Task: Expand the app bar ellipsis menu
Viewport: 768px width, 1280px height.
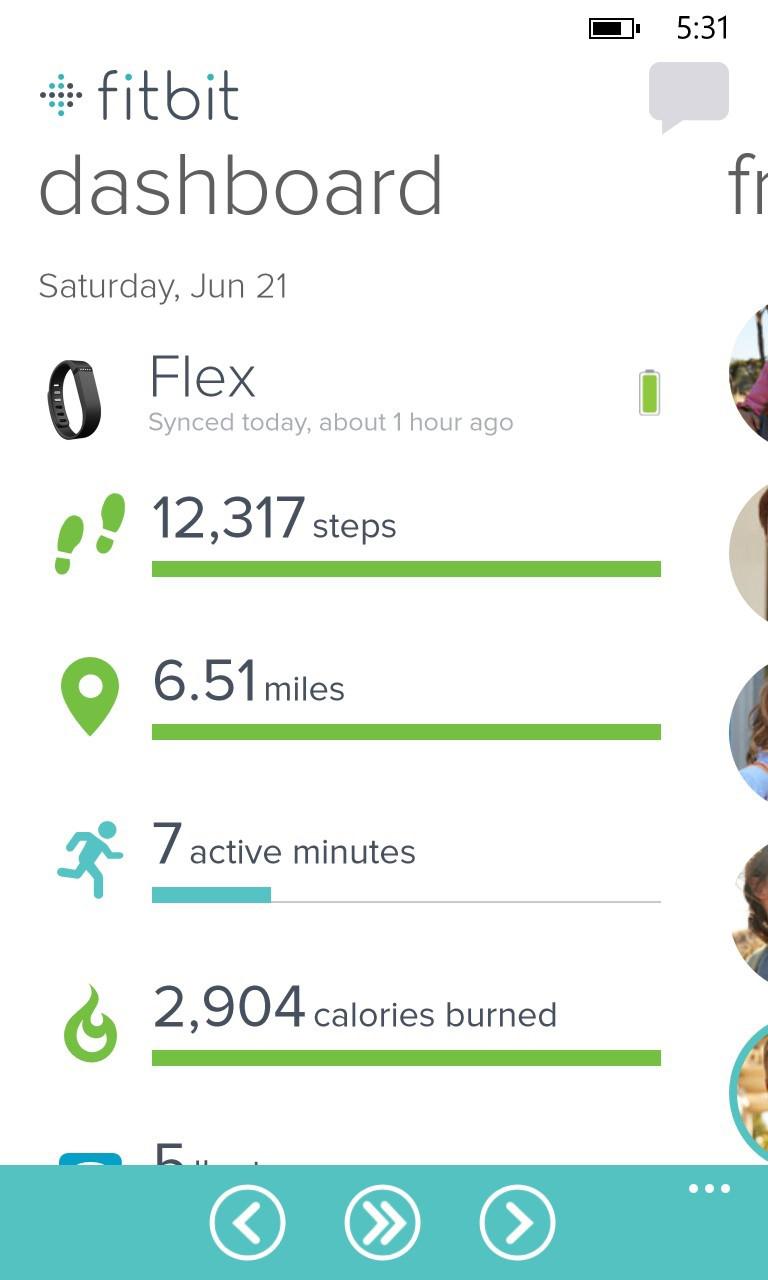Action: point(709,1189)
